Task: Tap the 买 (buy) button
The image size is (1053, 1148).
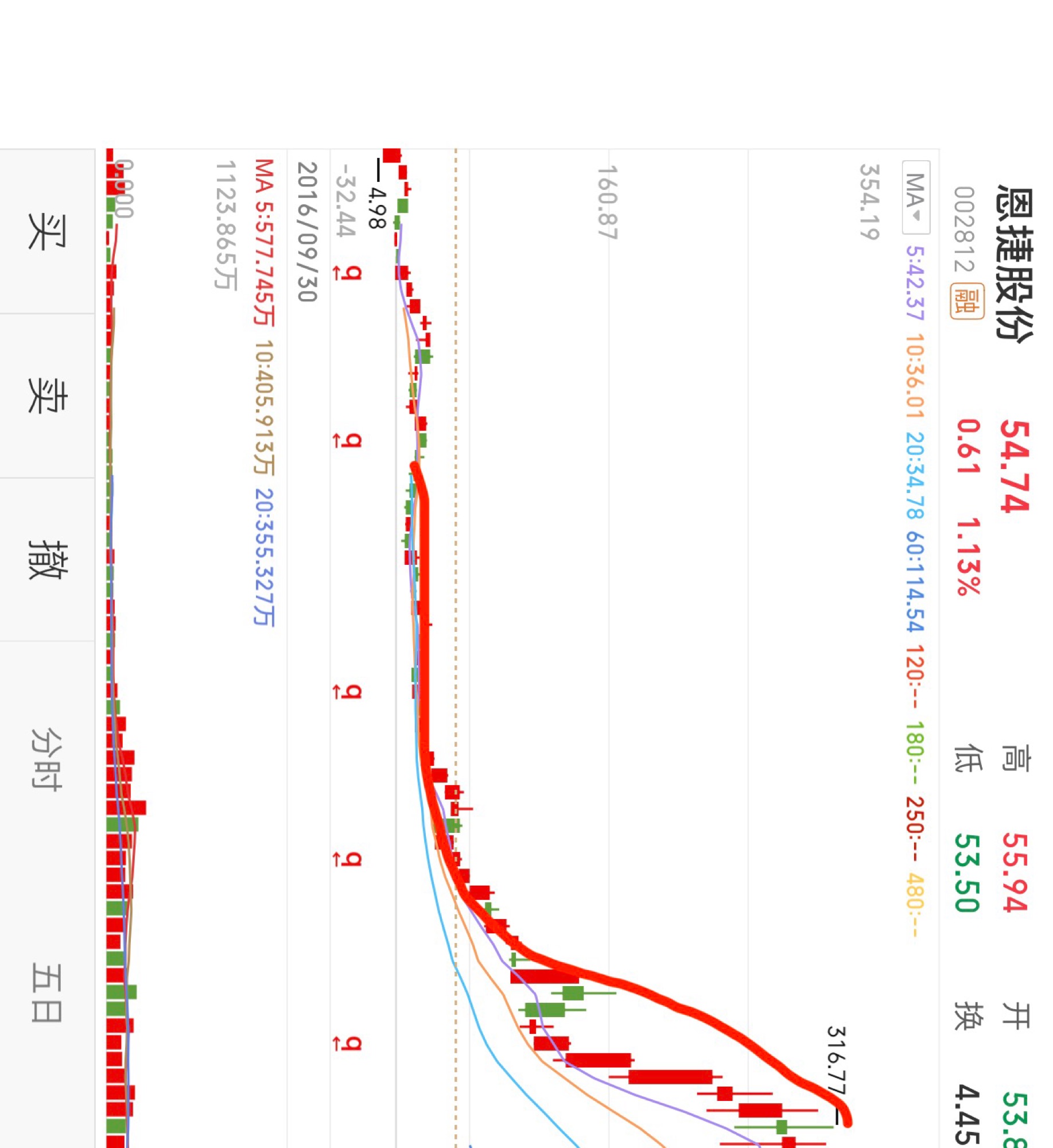Action: [47, 231]
